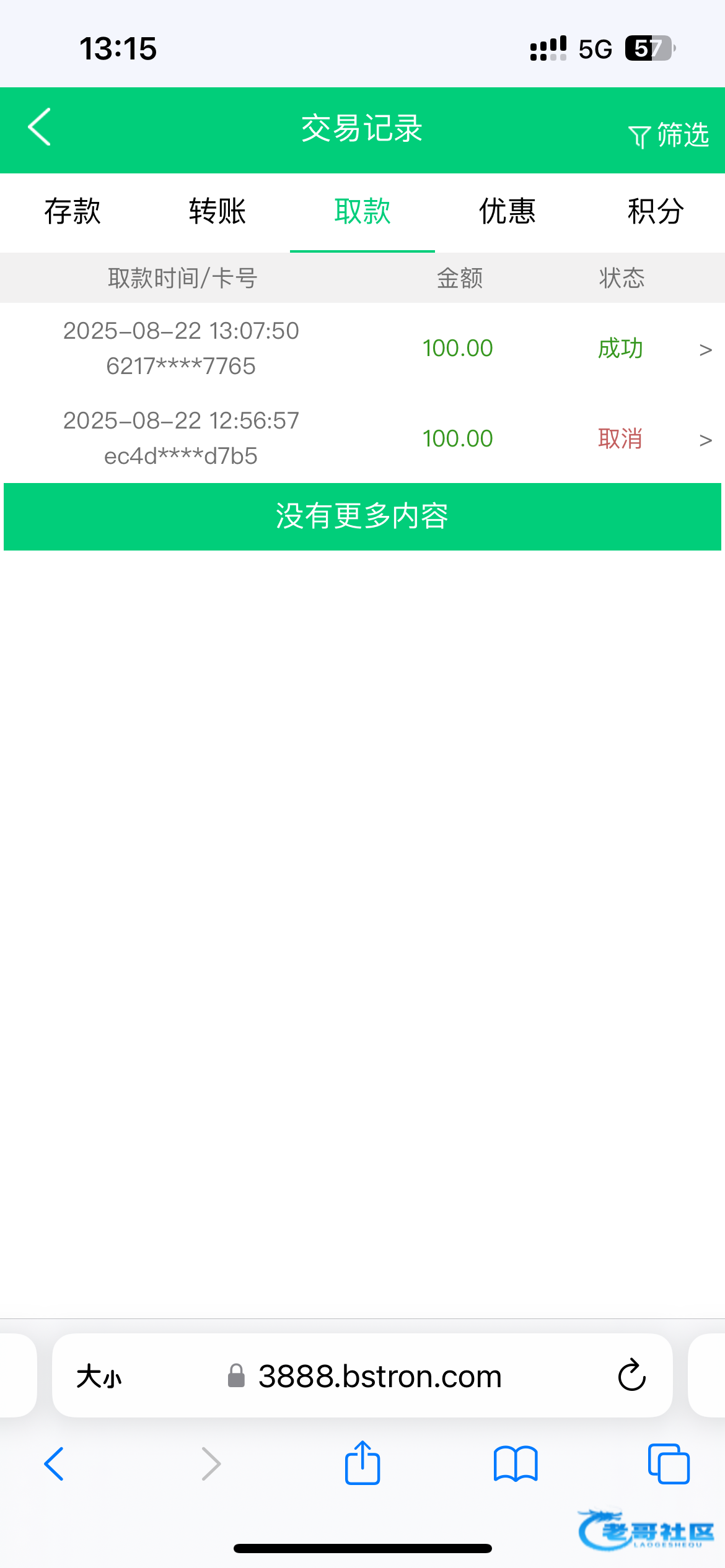The image size is (725, 1568).
Task: Open Safari bookmarks
Action: point(516,1464)
